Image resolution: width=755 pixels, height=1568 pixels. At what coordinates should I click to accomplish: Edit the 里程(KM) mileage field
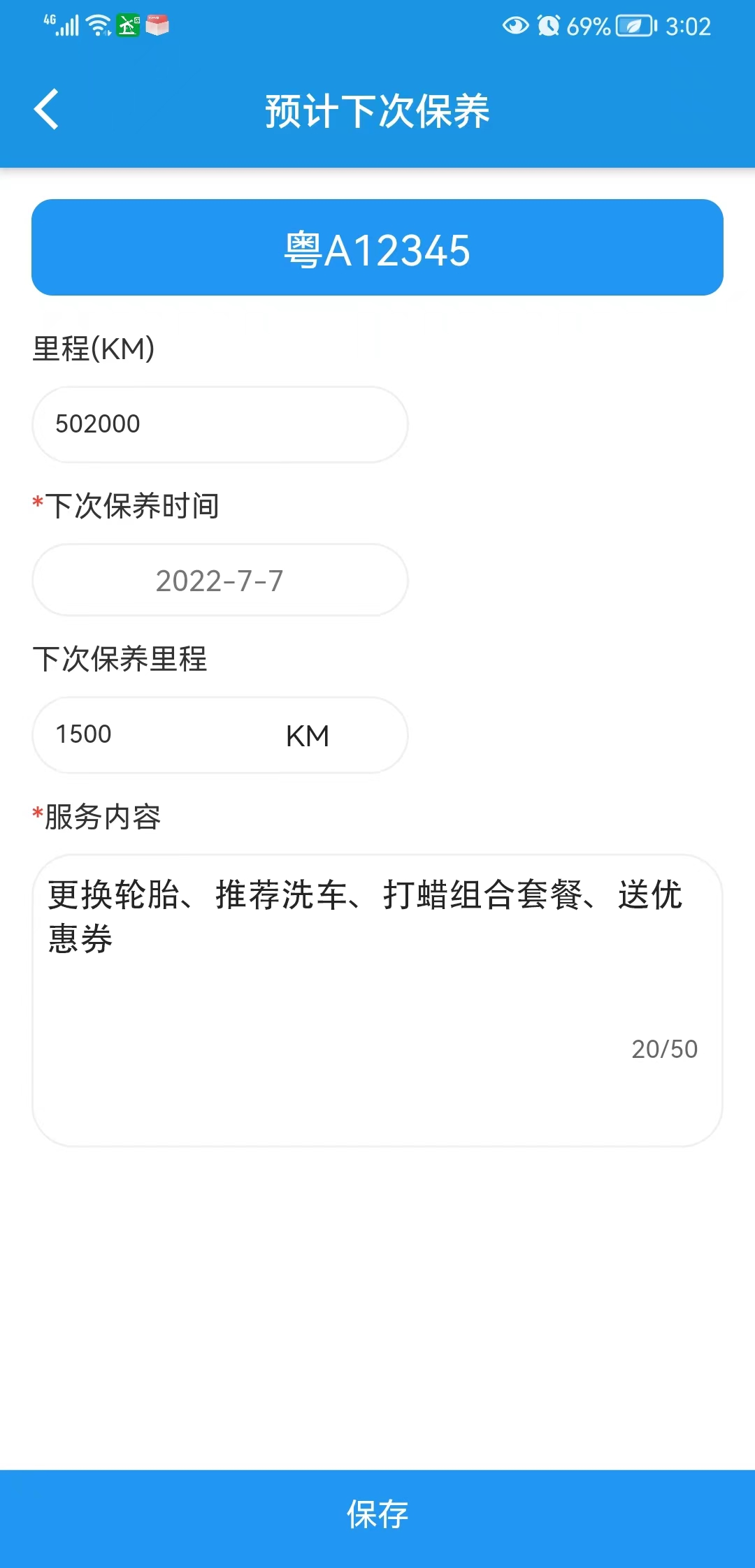click(x=220, y=424)
